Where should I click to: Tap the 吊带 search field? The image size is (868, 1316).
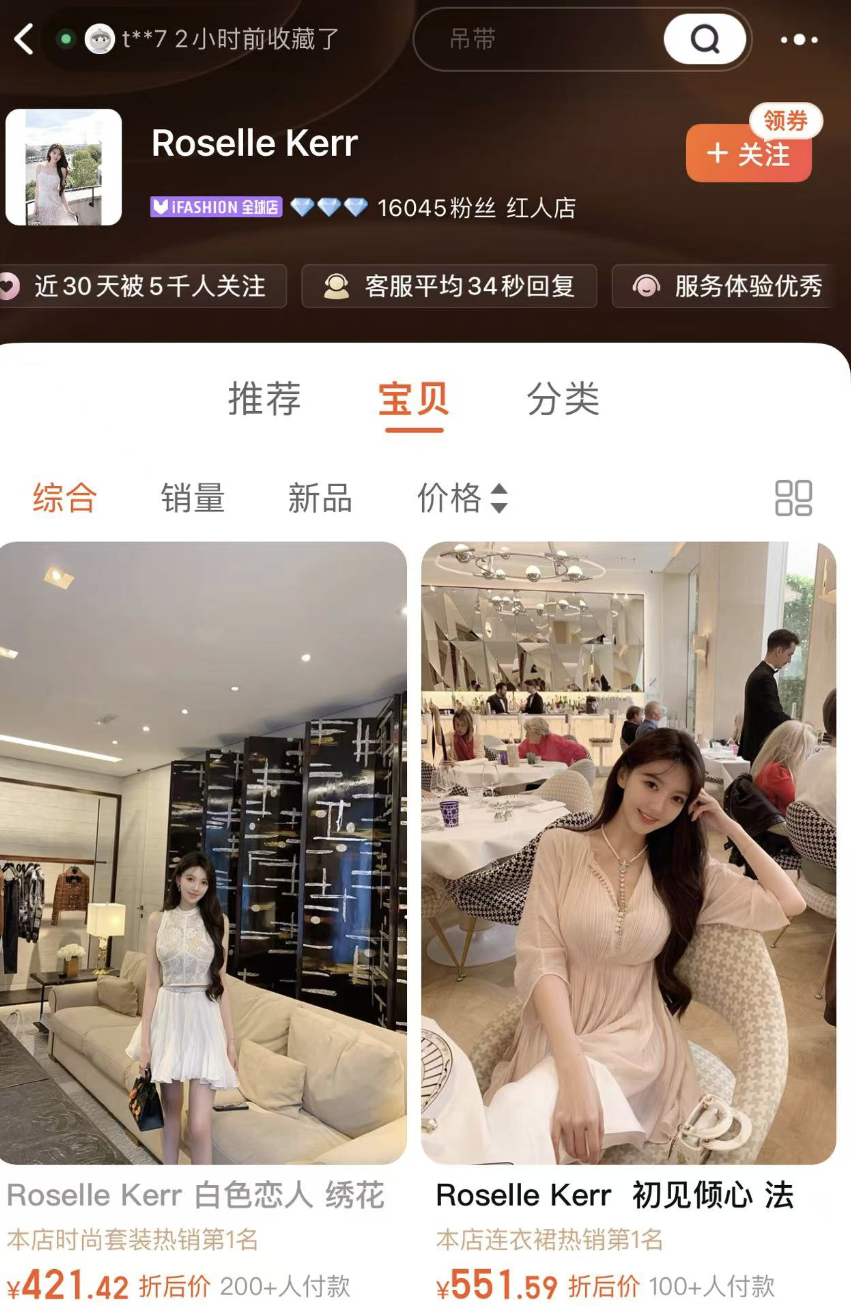540,40
